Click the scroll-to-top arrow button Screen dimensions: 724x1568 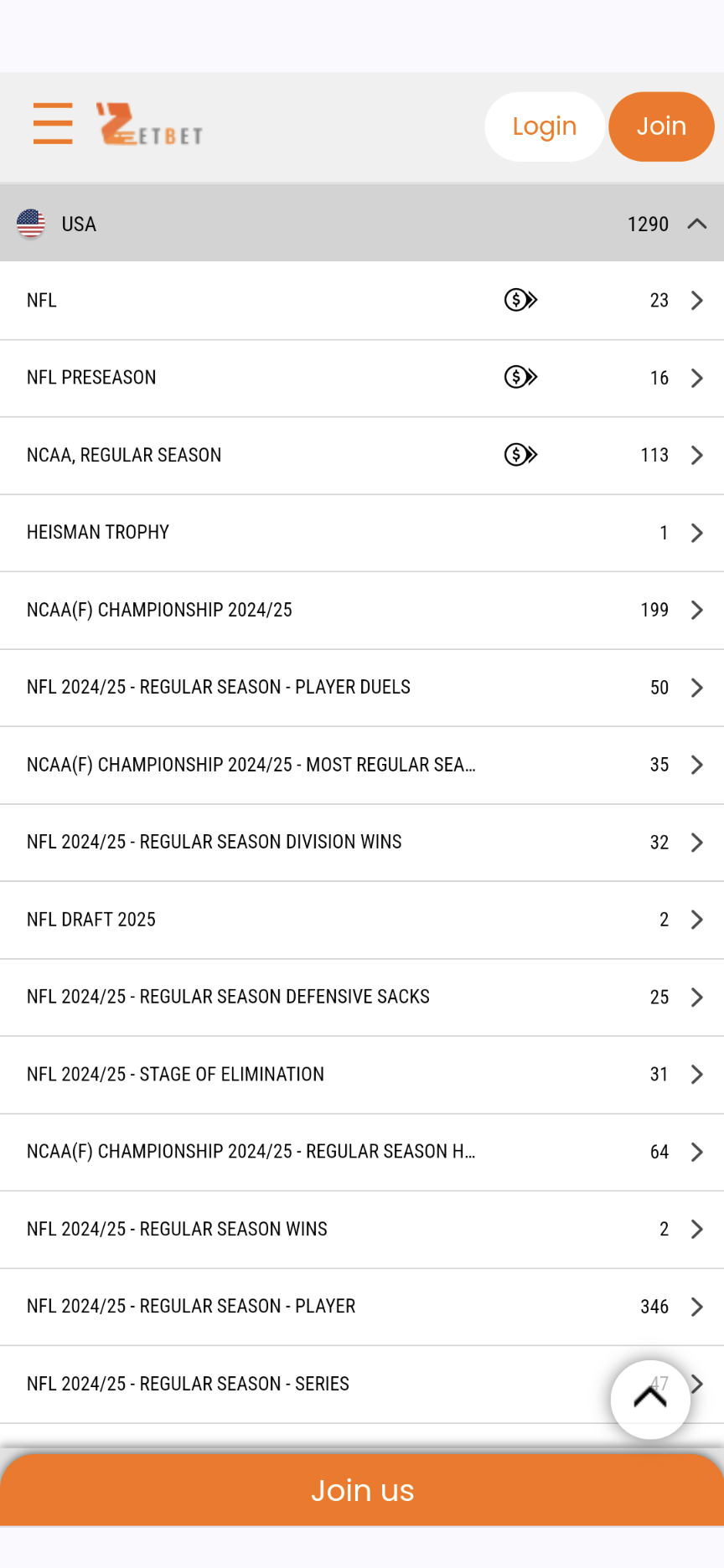(x=650, y=1399)
